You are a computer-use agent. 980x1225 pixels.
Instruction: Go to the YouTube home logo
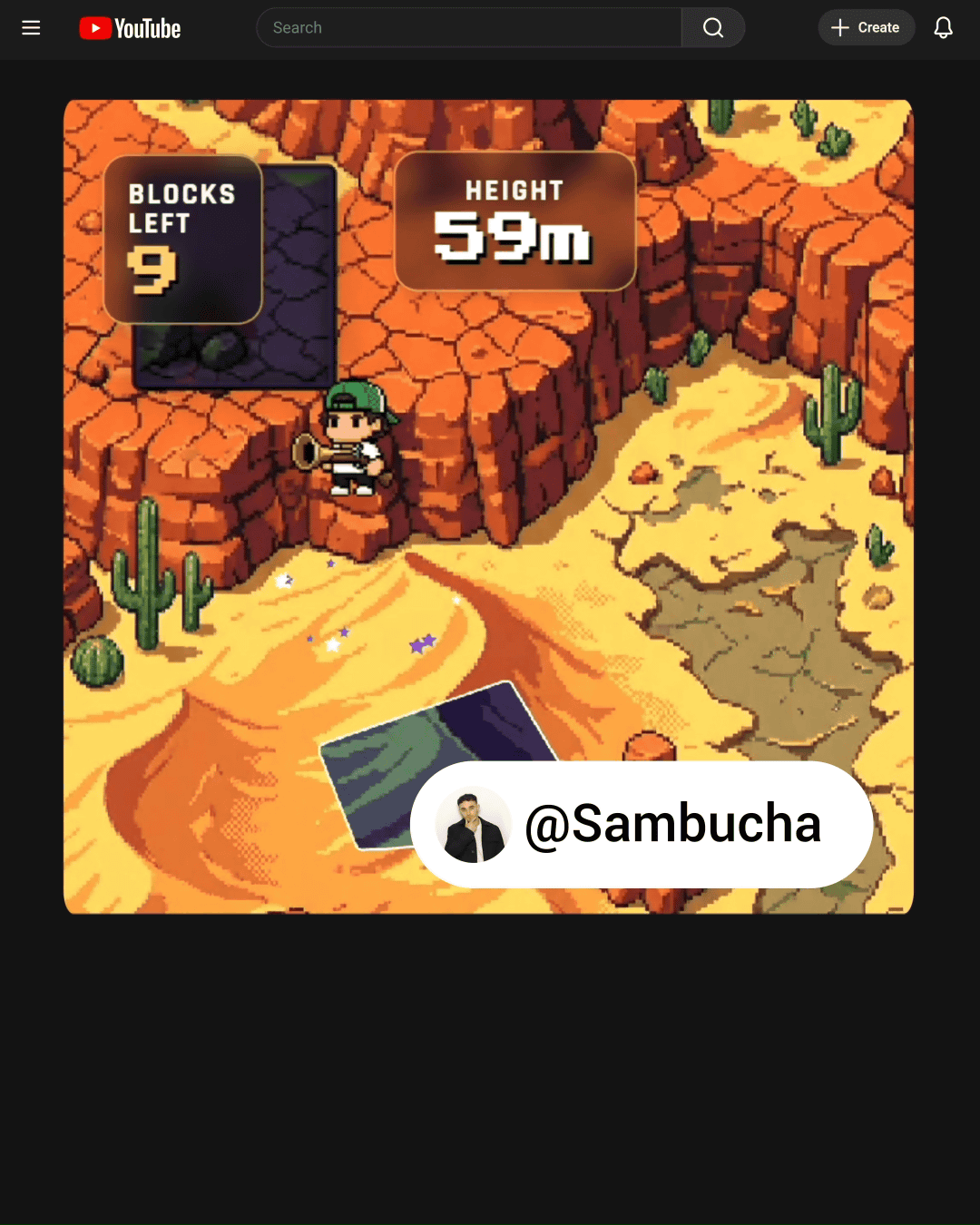point(130,28)
